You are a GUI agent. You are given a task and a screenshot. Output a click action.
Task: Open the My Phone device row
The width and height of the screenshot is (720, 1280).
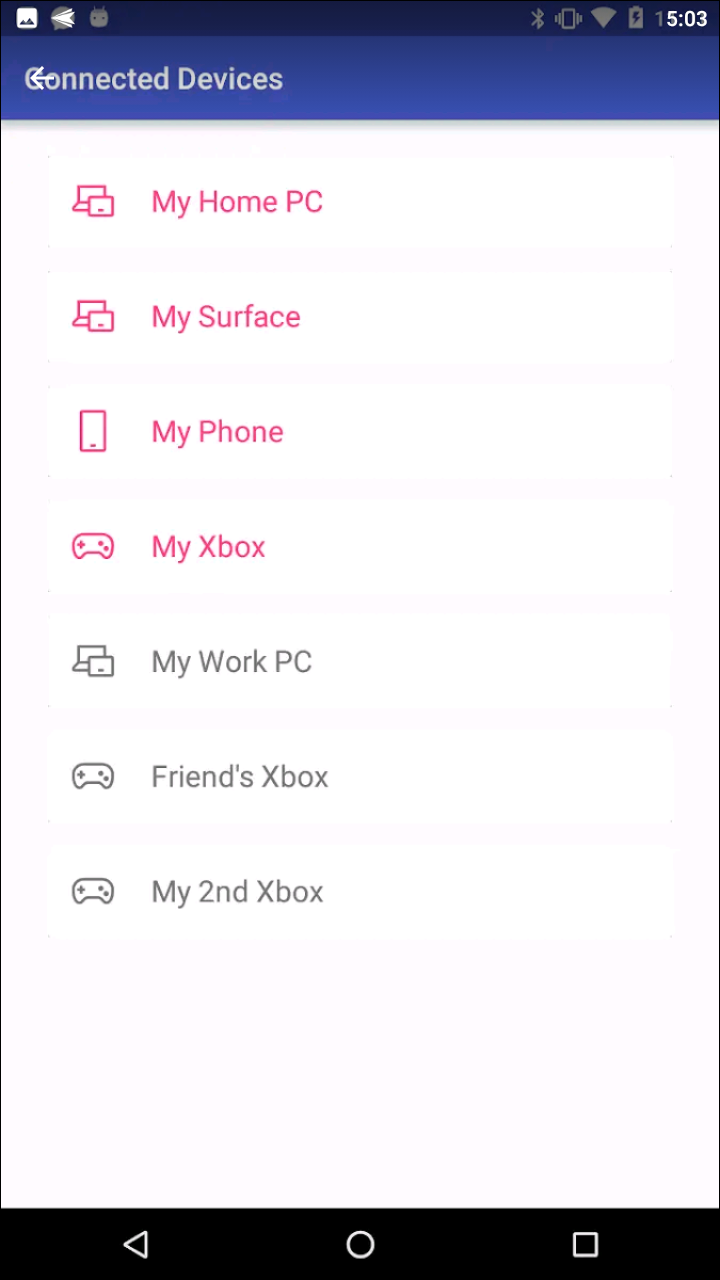click(x=360, y=432)
